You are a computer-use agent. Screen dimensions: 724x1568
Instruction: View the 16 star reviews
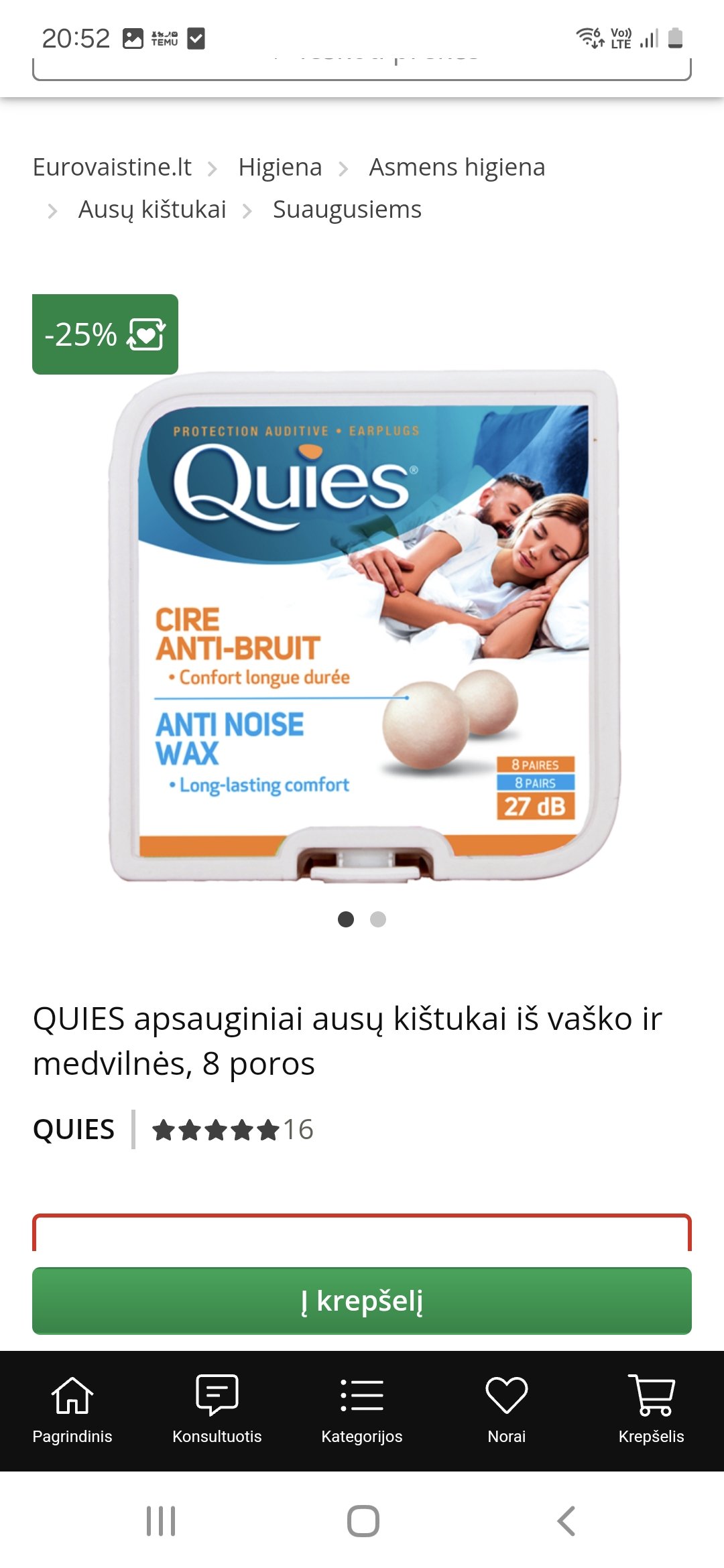pos(233,1130)
